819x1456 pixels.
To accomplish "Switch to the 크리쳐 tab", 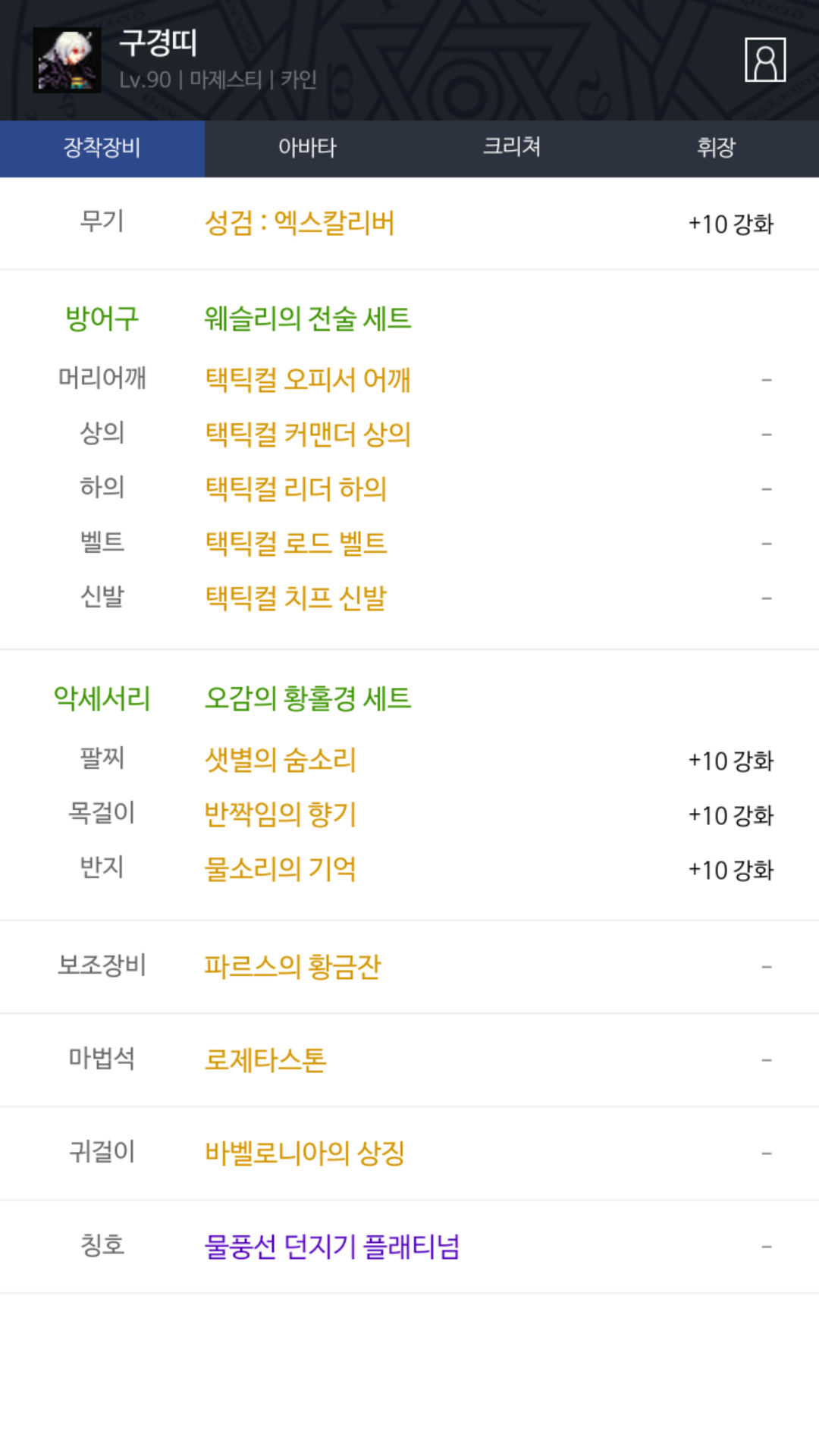I will (512, 148).
